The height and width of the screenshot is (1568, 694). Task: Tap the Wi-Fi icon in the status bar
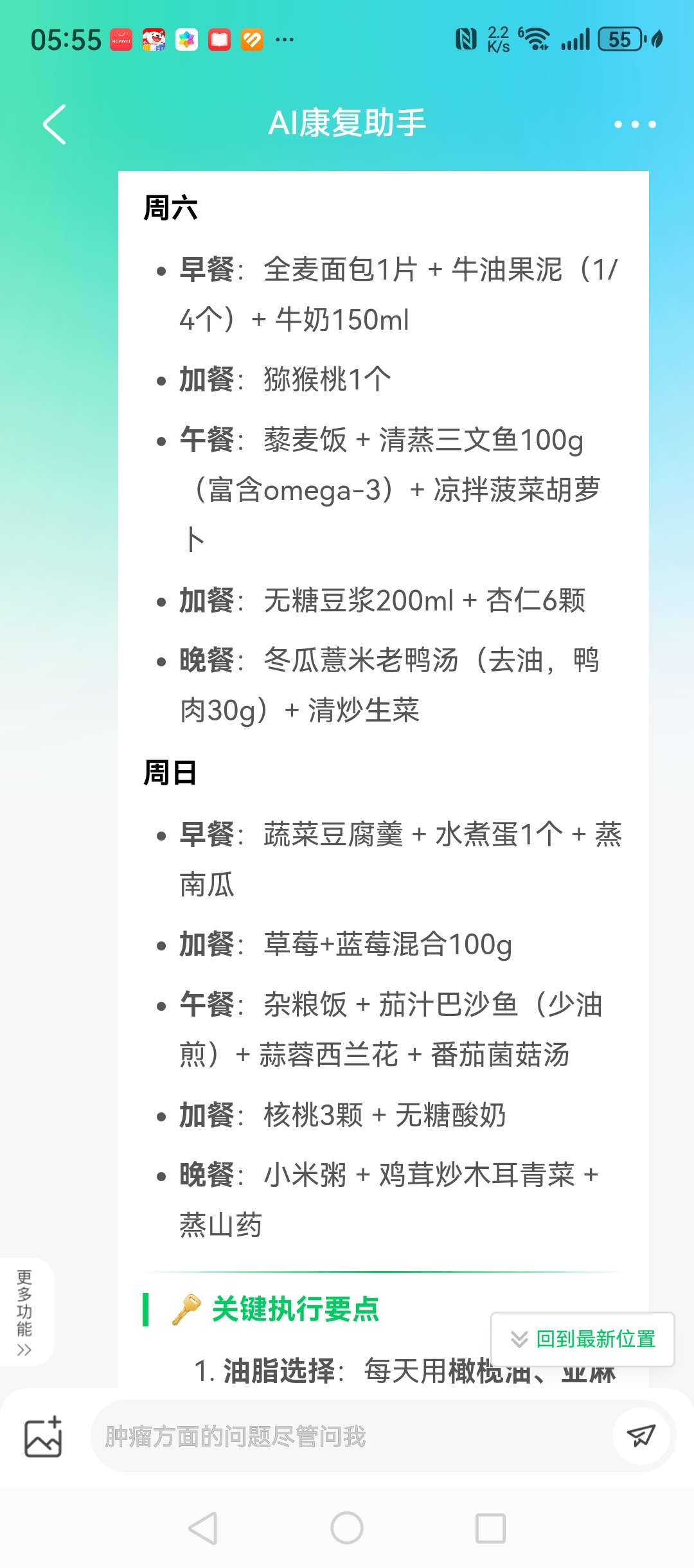point(535,40)
